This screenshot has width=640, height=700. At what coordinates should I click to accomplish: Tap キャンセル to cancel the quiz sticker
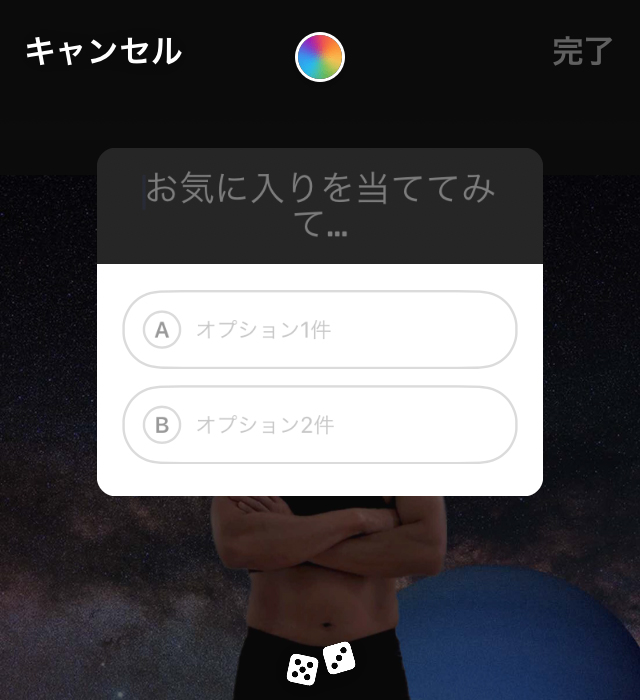point(103,51)
